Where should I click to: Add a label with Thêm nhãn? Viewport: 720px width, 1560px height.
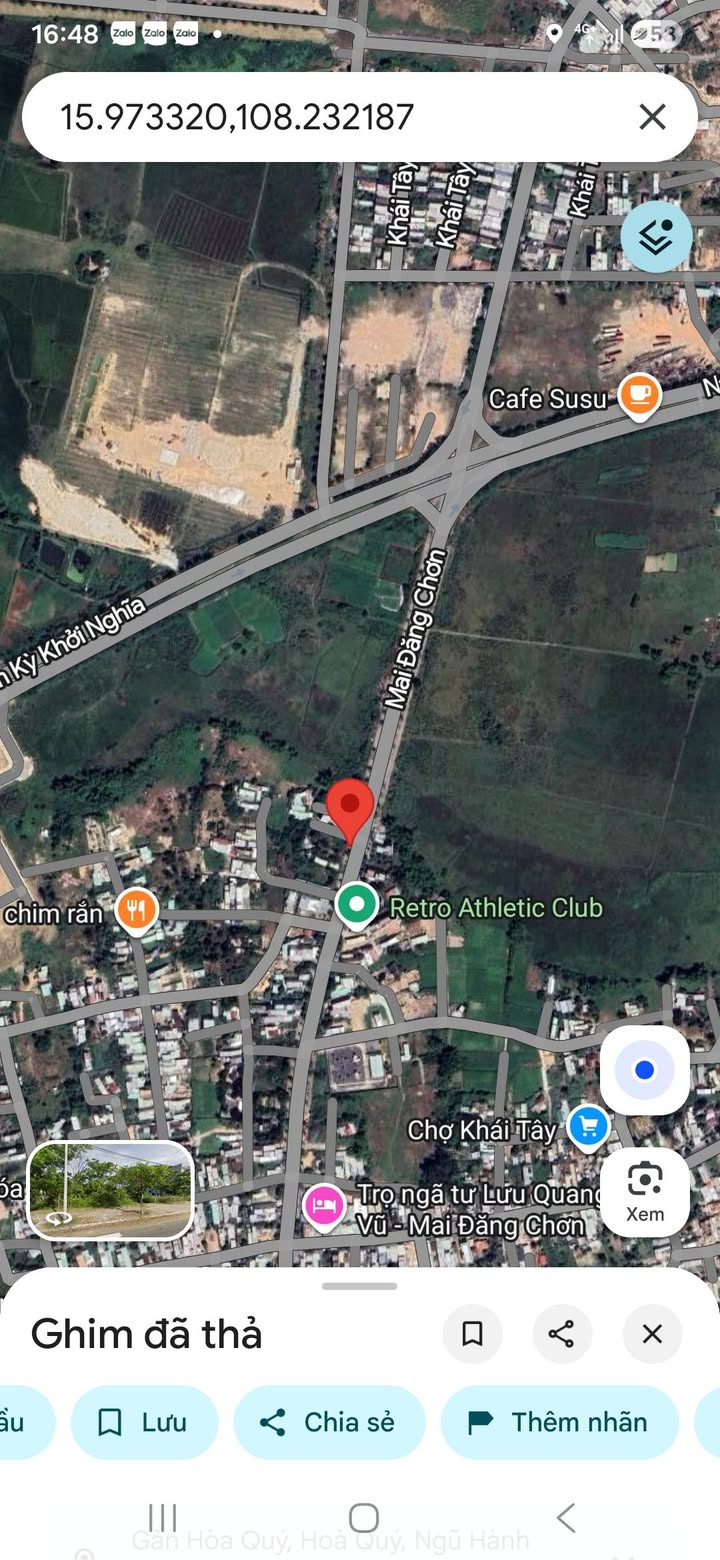tap(559, 1422)
